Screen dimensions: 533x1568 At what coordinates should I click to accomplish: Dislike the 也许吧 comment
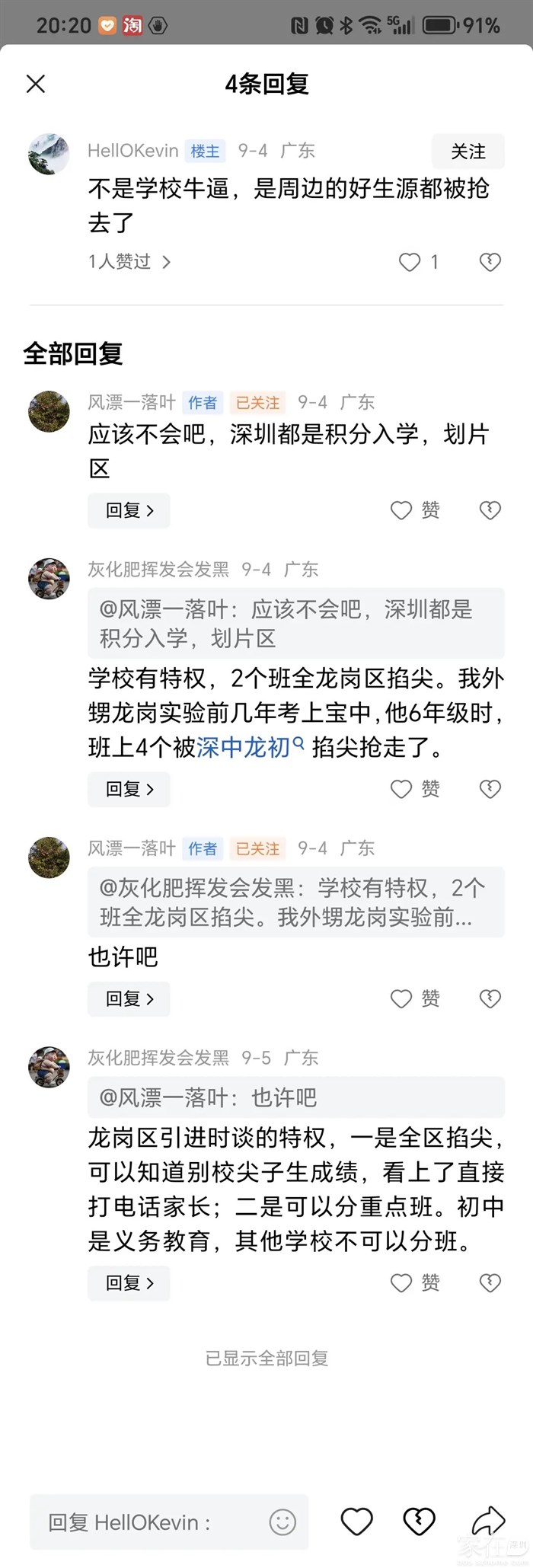[490, 998]
